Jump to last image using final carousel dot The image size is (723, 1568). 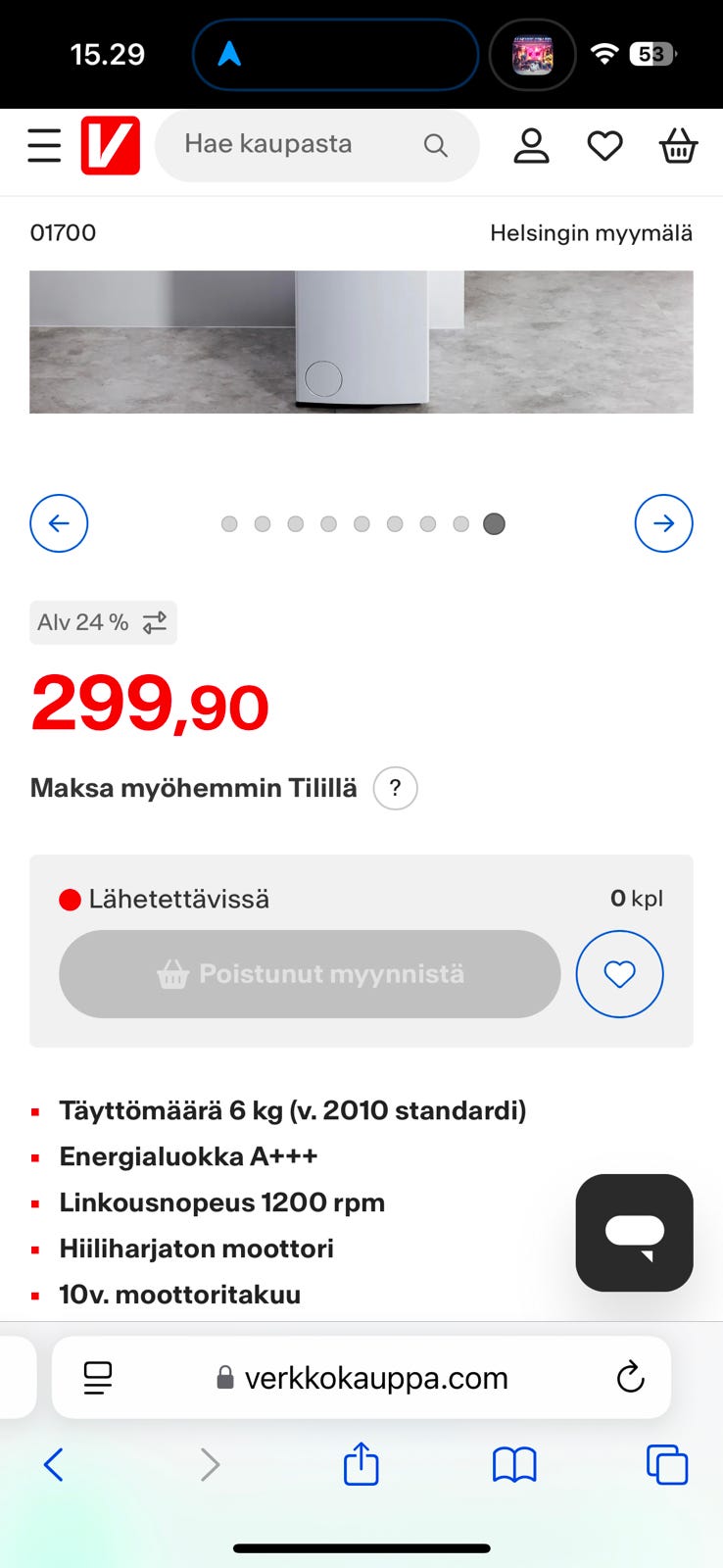click(495, 523)
